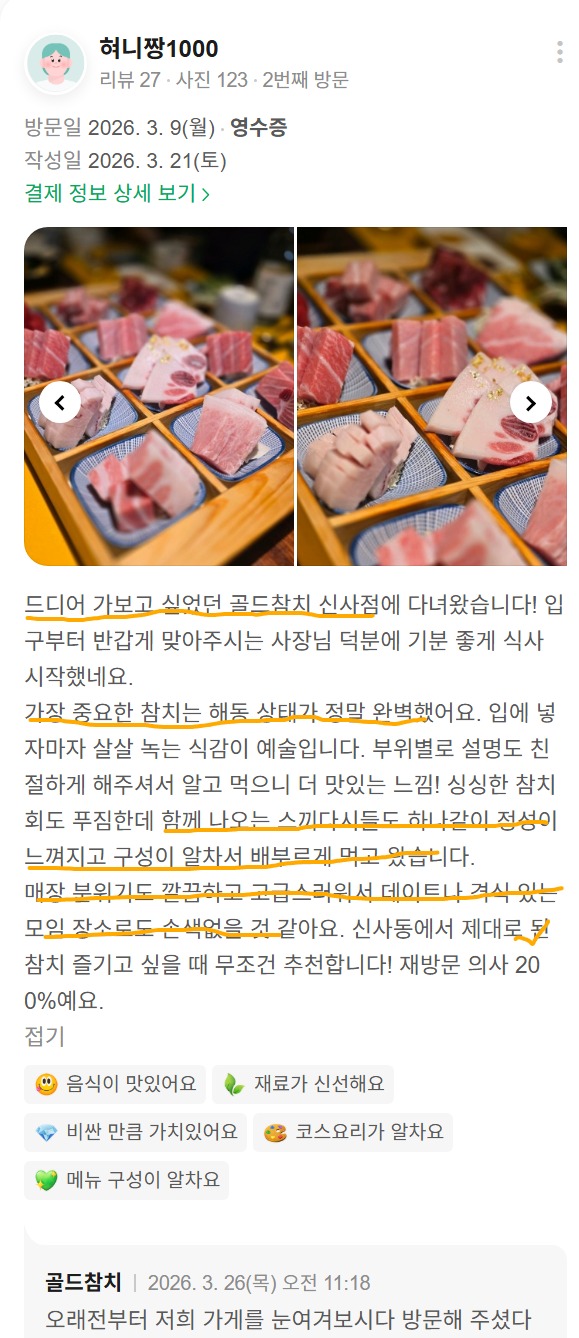The height and width of the screenshot is (1338, 579).
Task: Show the previous review photo
Action: 60,403
